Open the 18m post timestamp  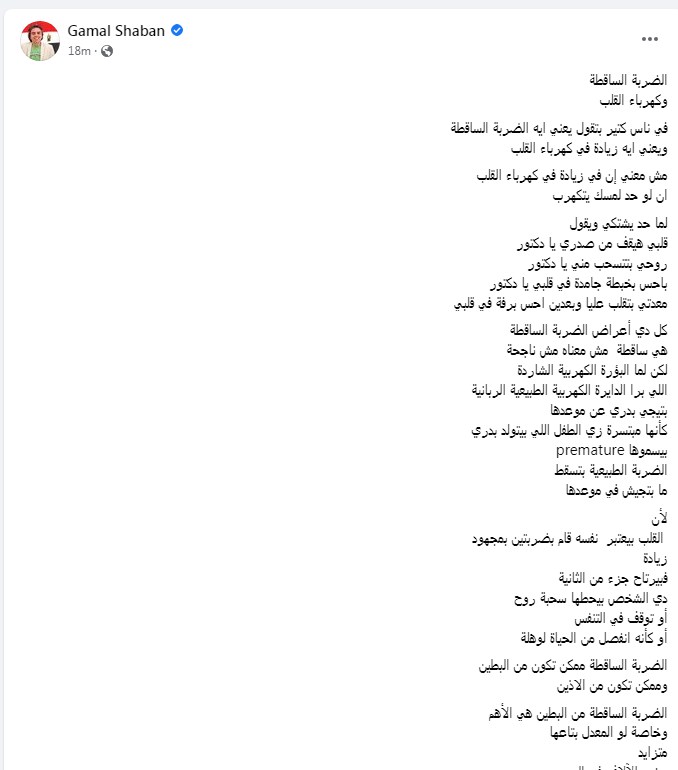pos(79,50)
